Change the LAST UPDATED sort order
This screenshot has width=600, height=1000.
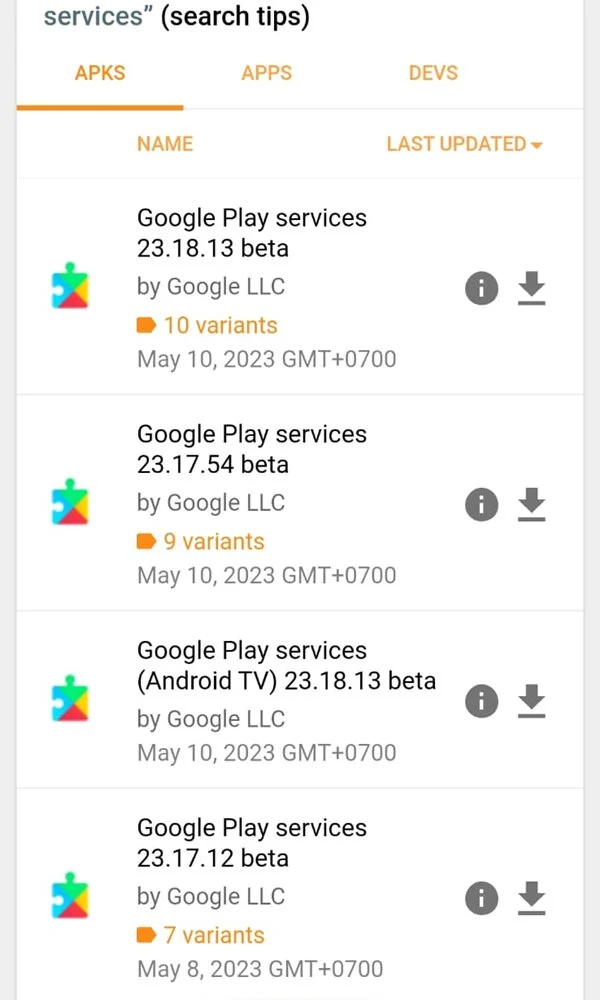464,143
